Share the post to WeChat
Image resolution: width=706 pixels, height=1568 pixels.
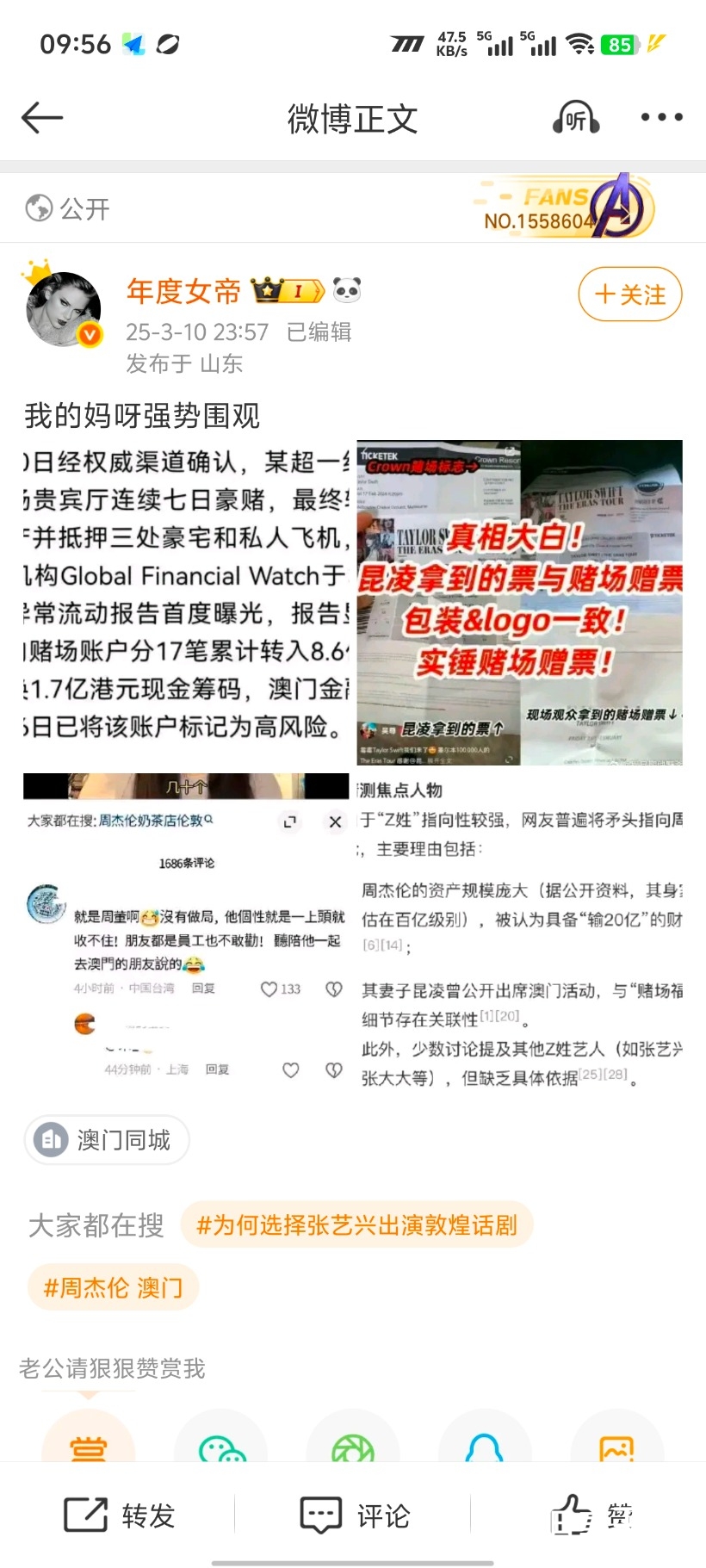tap(221, 1448)
